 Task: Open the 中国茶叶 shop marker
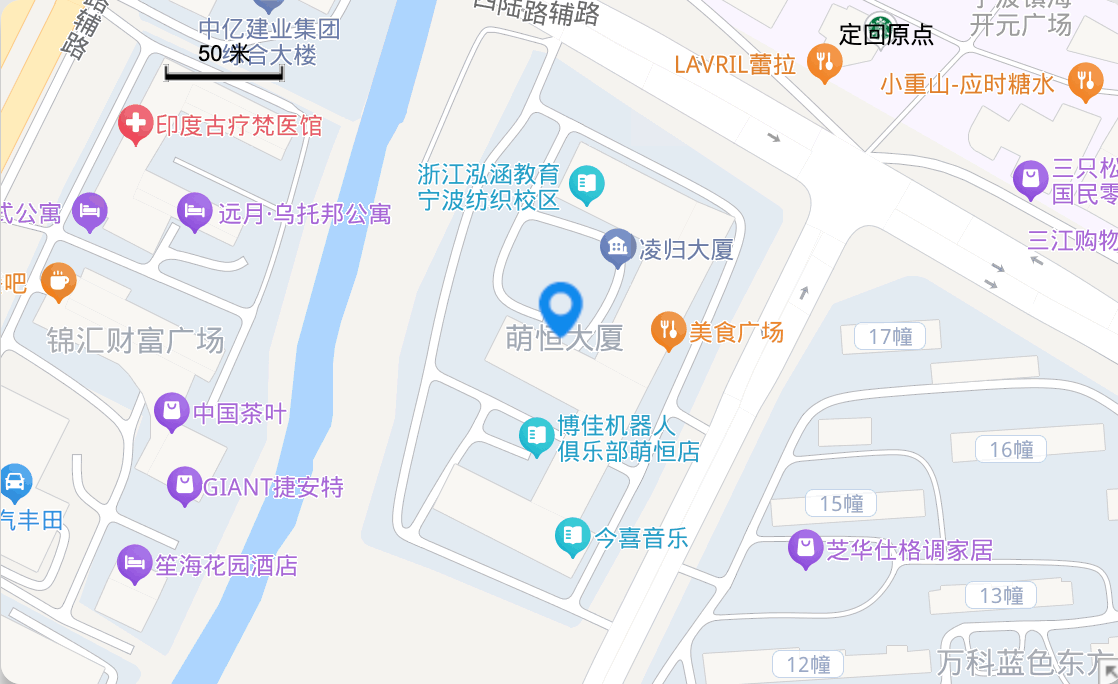coord(172,411)
